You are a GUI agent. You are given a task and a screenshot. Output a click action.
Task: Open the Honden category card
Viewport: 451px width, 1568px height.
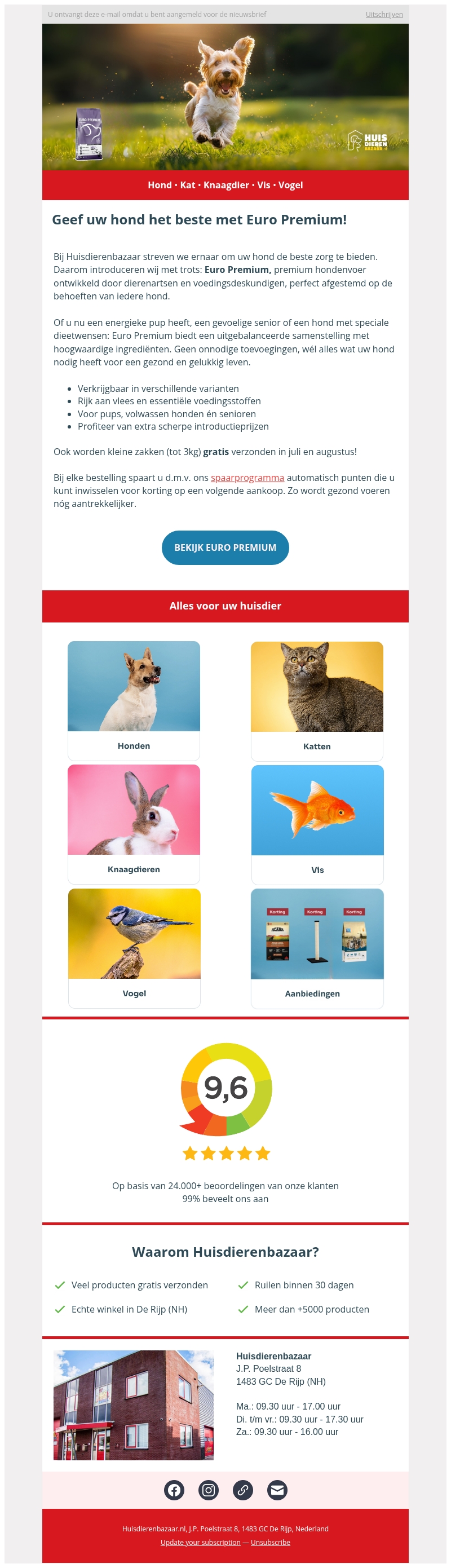coord(134,700)
